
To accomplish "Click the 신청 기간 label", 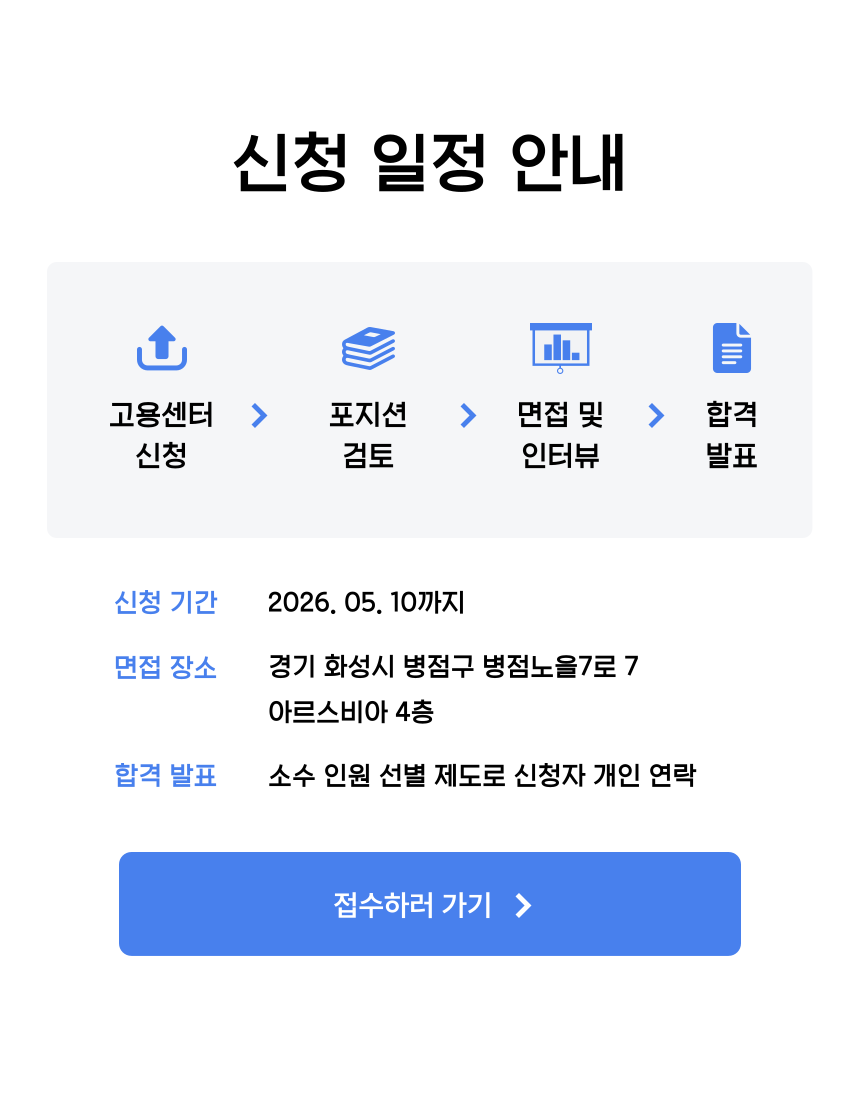I will coord(165,602).
